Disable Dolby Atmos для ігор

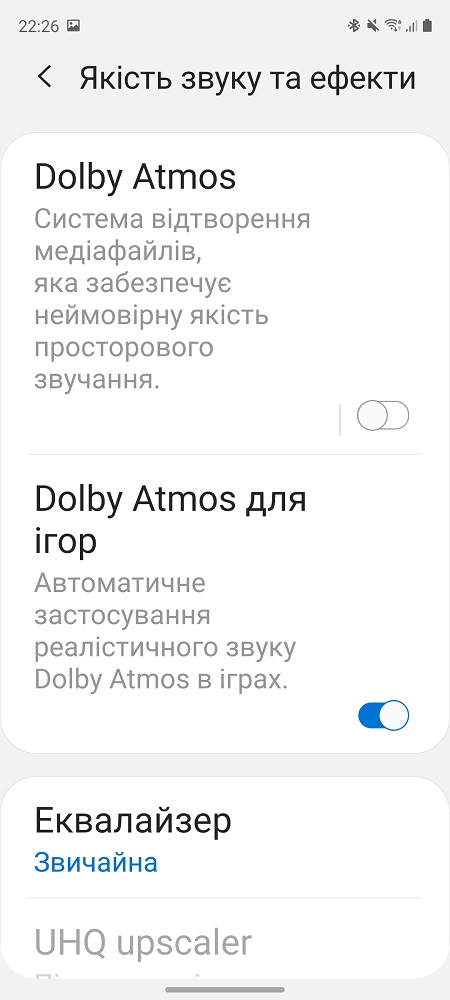point(382,715)
